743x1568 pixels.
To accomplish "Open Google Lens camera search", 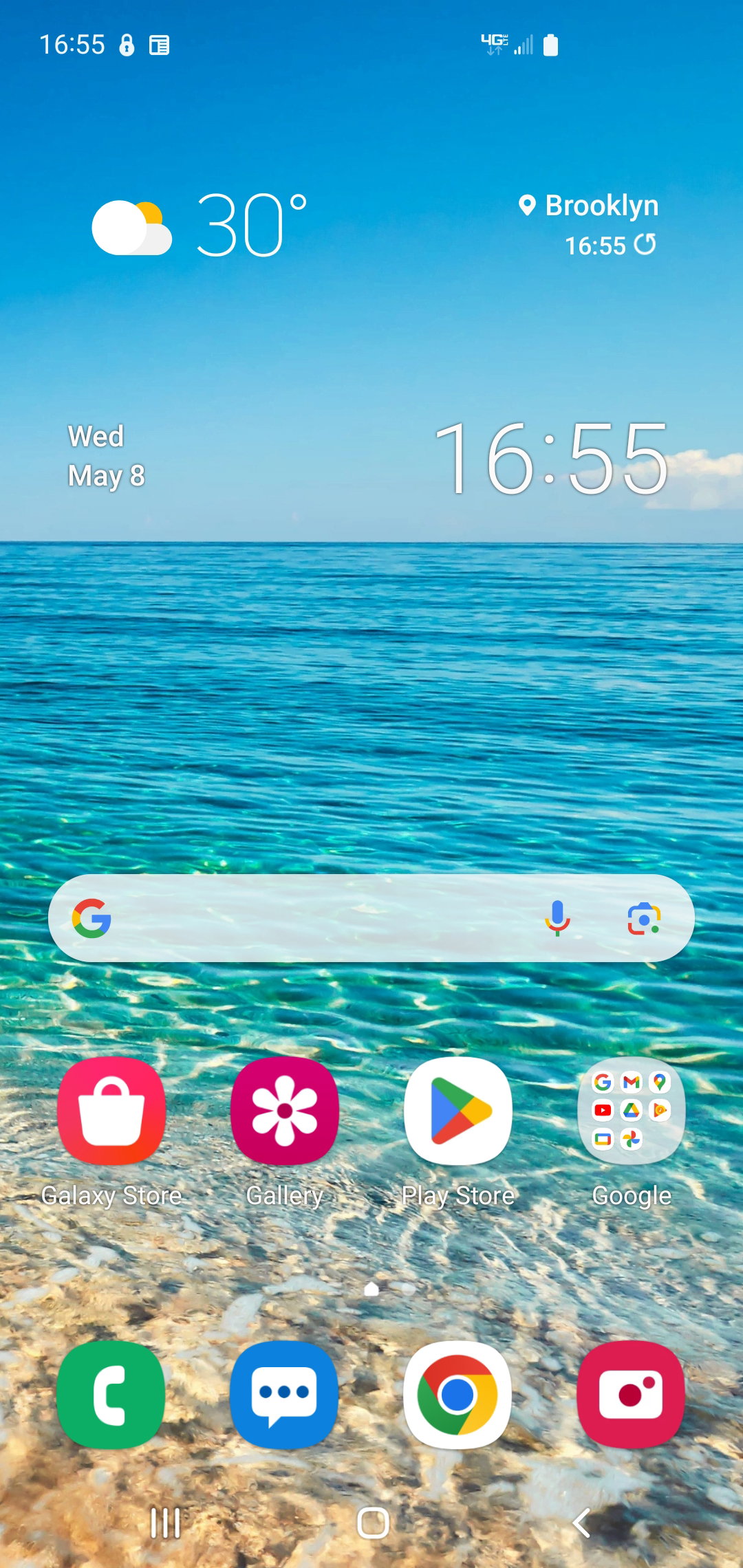I will click(644, 918).
